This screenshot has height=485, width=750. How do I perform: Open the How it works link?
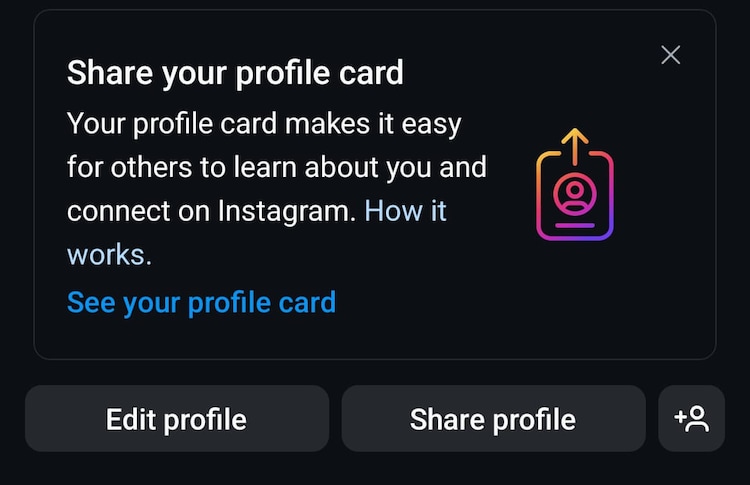[x=405, y=211]
